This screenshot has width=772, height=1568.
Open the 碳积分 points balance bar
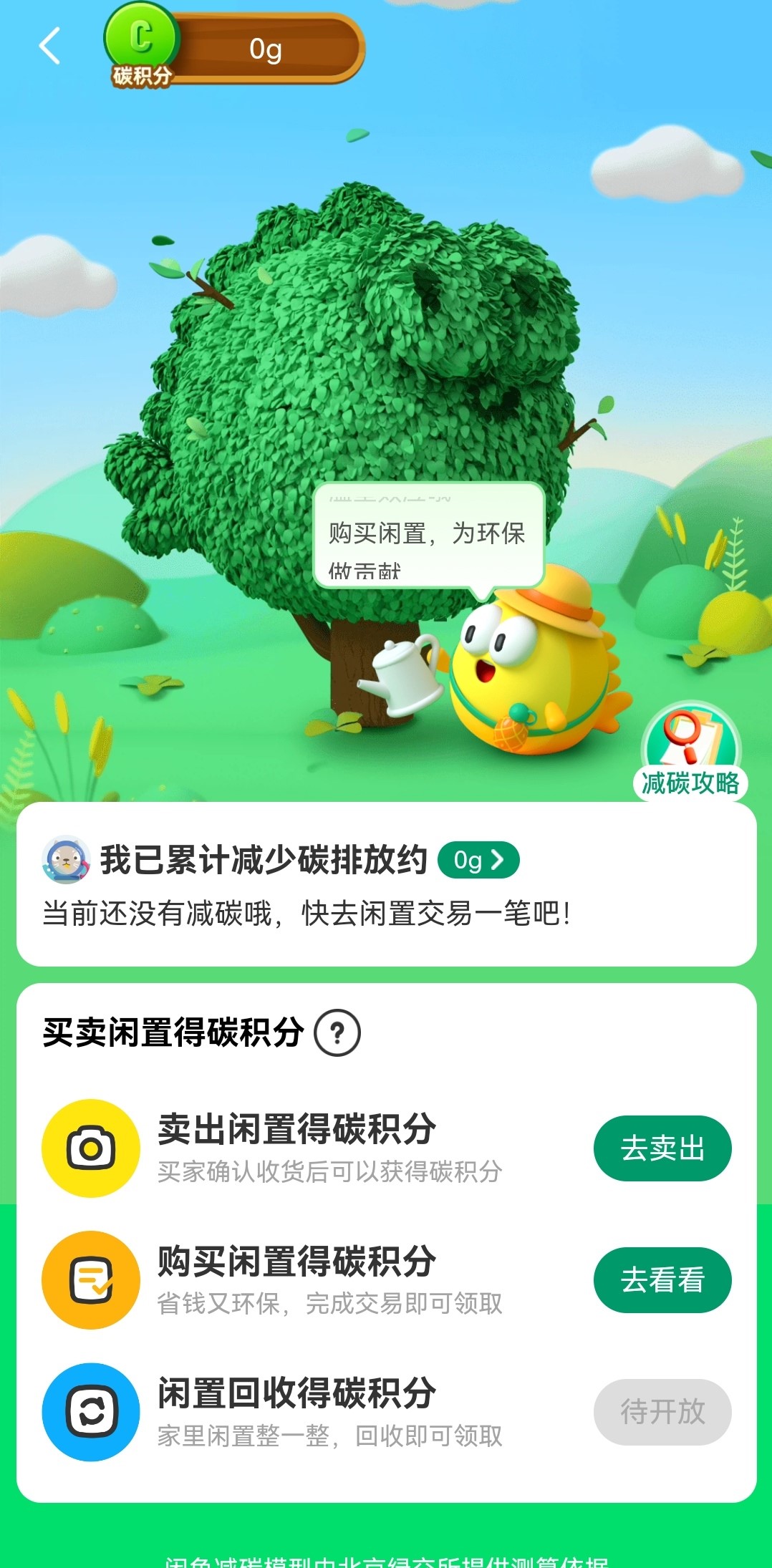tap(236, 49)
